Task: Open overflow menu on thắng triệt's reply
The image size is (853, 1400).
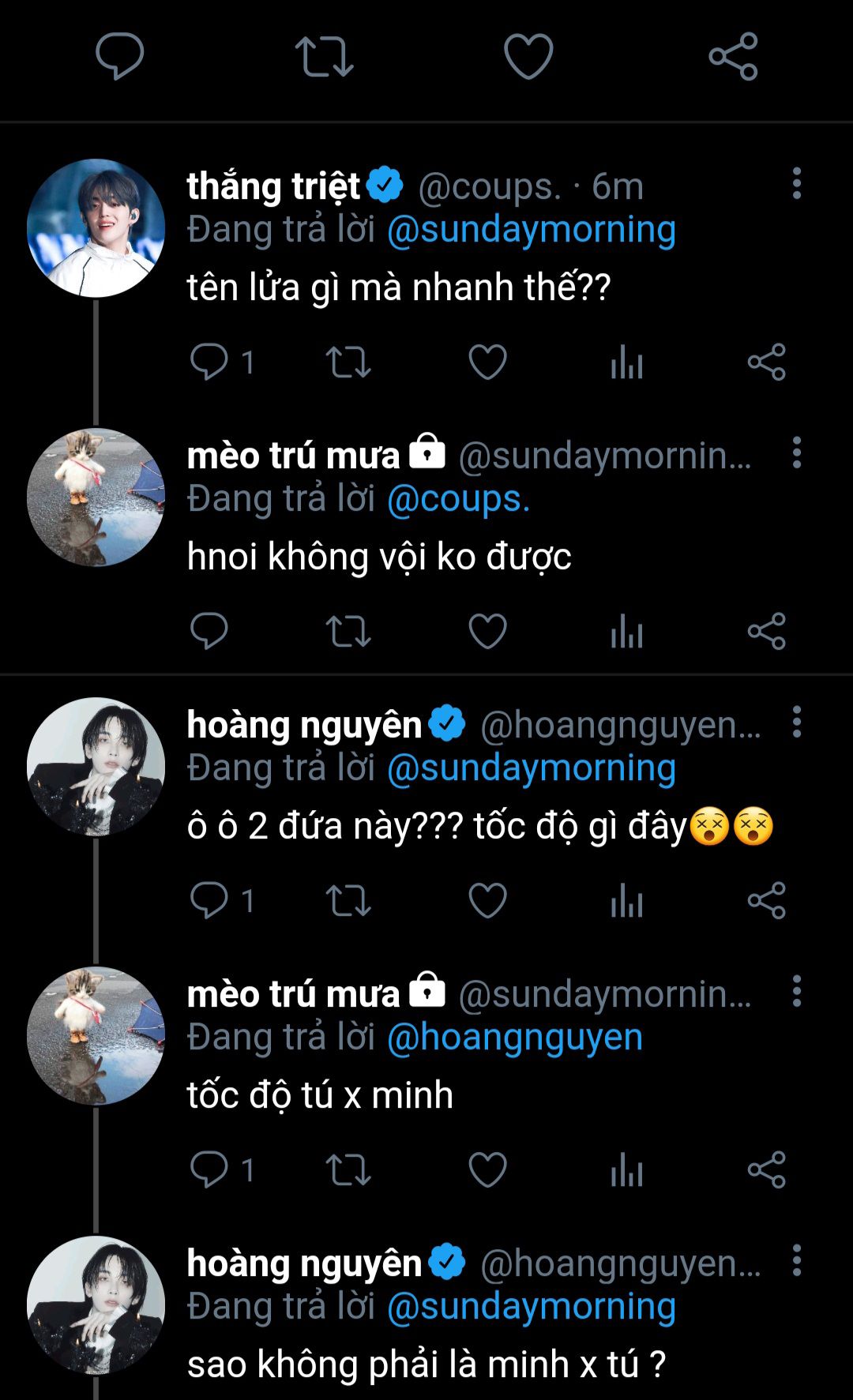Action: tap(796, 184)
